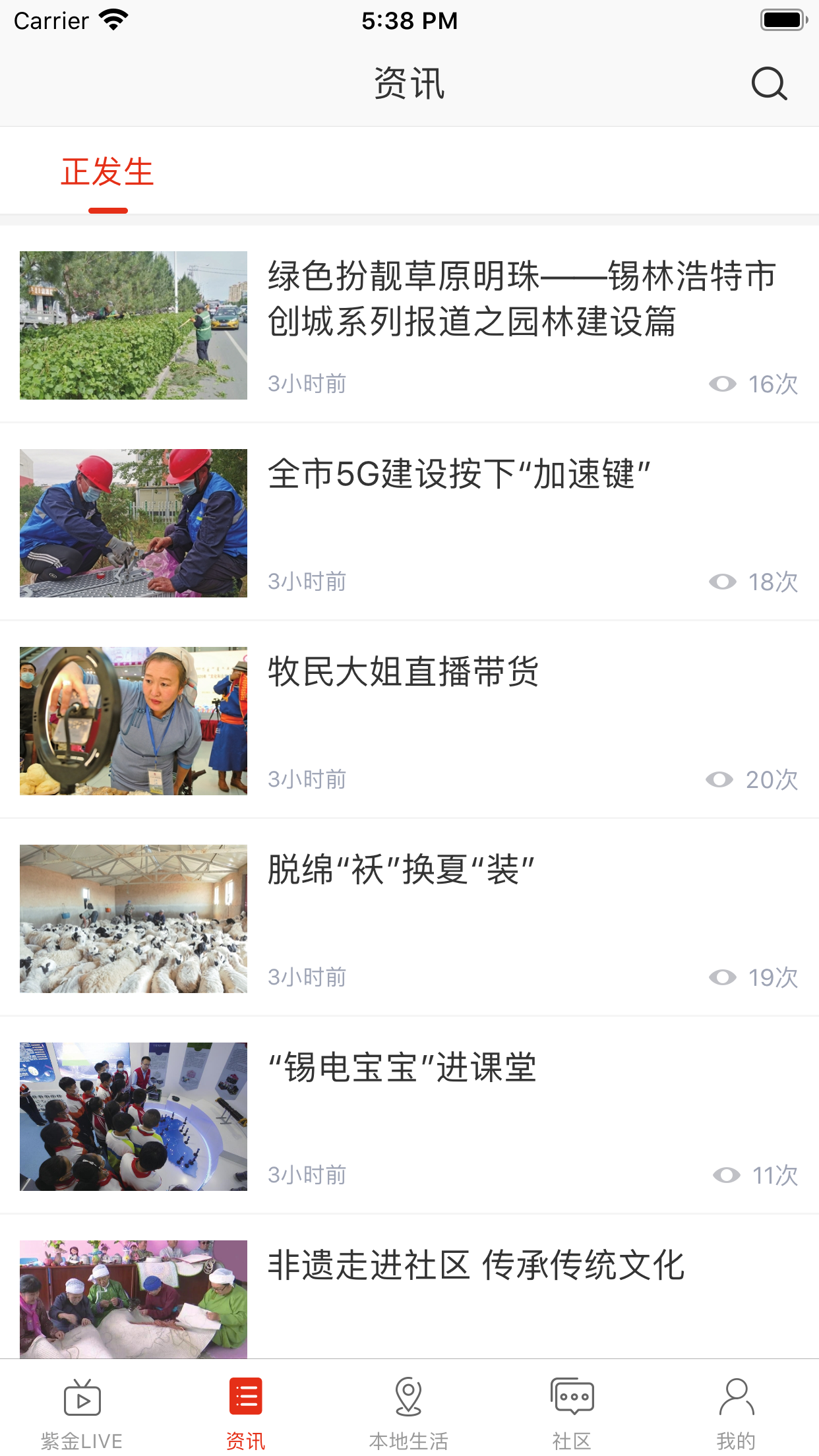Tap the 资讯 tab in bottom bar
Screen dimensions: 819x1456
pos(245,1412)
